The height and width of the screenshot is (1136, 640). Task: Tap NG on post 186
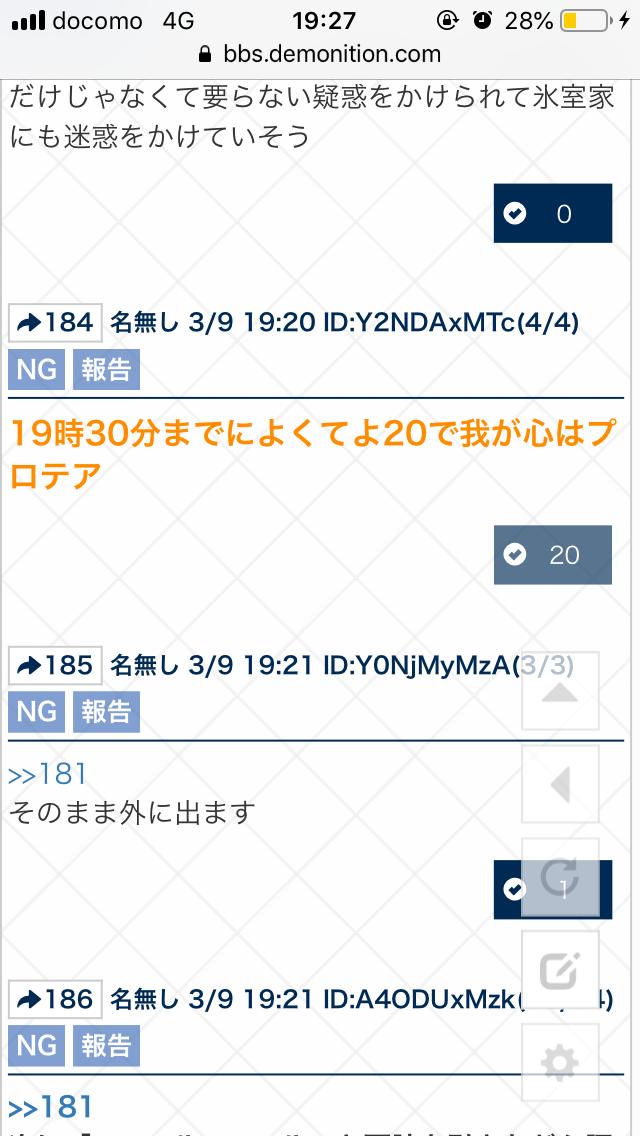point(36,1046)
